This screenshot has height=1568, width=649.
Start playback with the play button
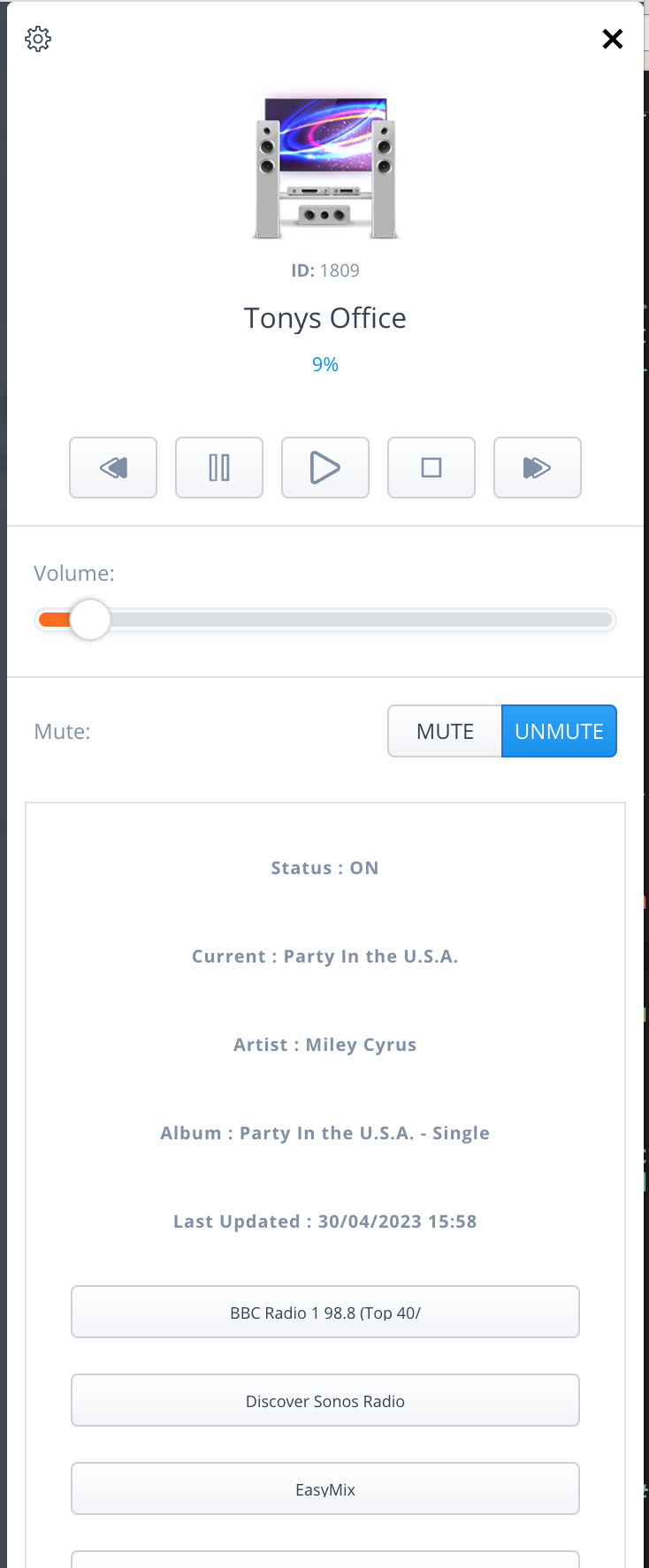pos(325,468)
